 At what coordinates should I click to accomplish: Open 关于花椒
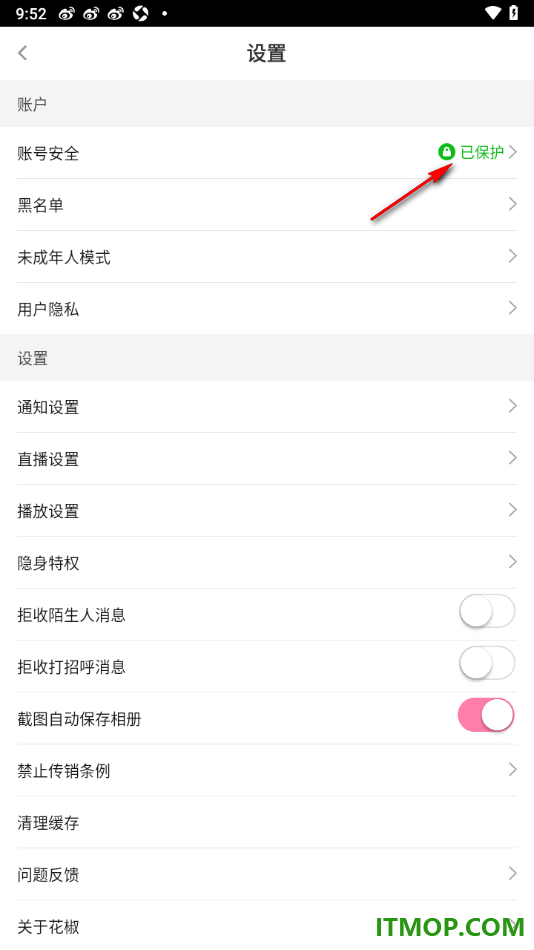267,926
